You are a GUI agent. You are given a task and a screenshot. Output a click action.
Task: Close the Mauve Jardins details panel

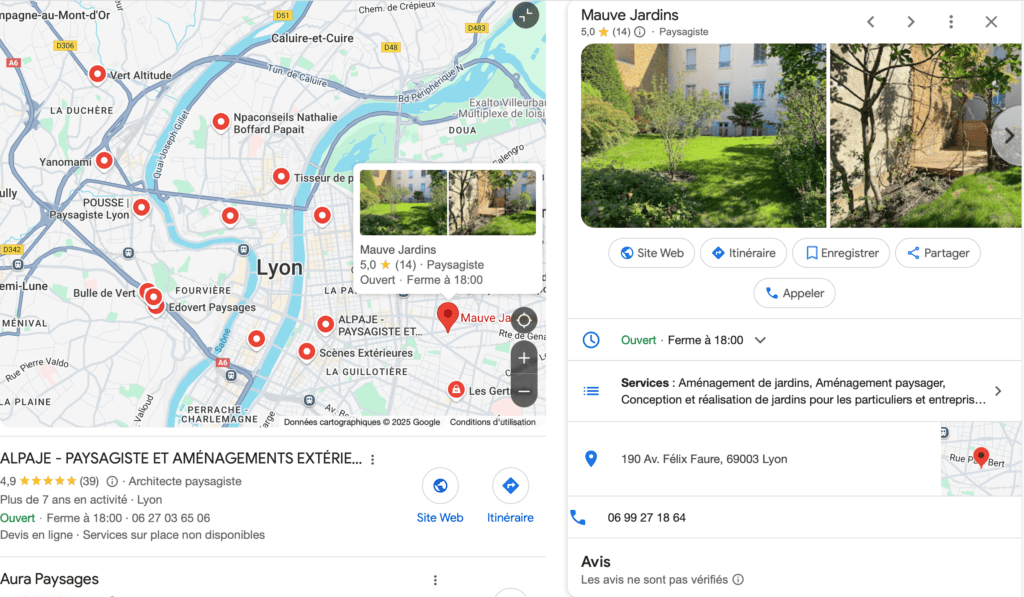click(991, 22)
